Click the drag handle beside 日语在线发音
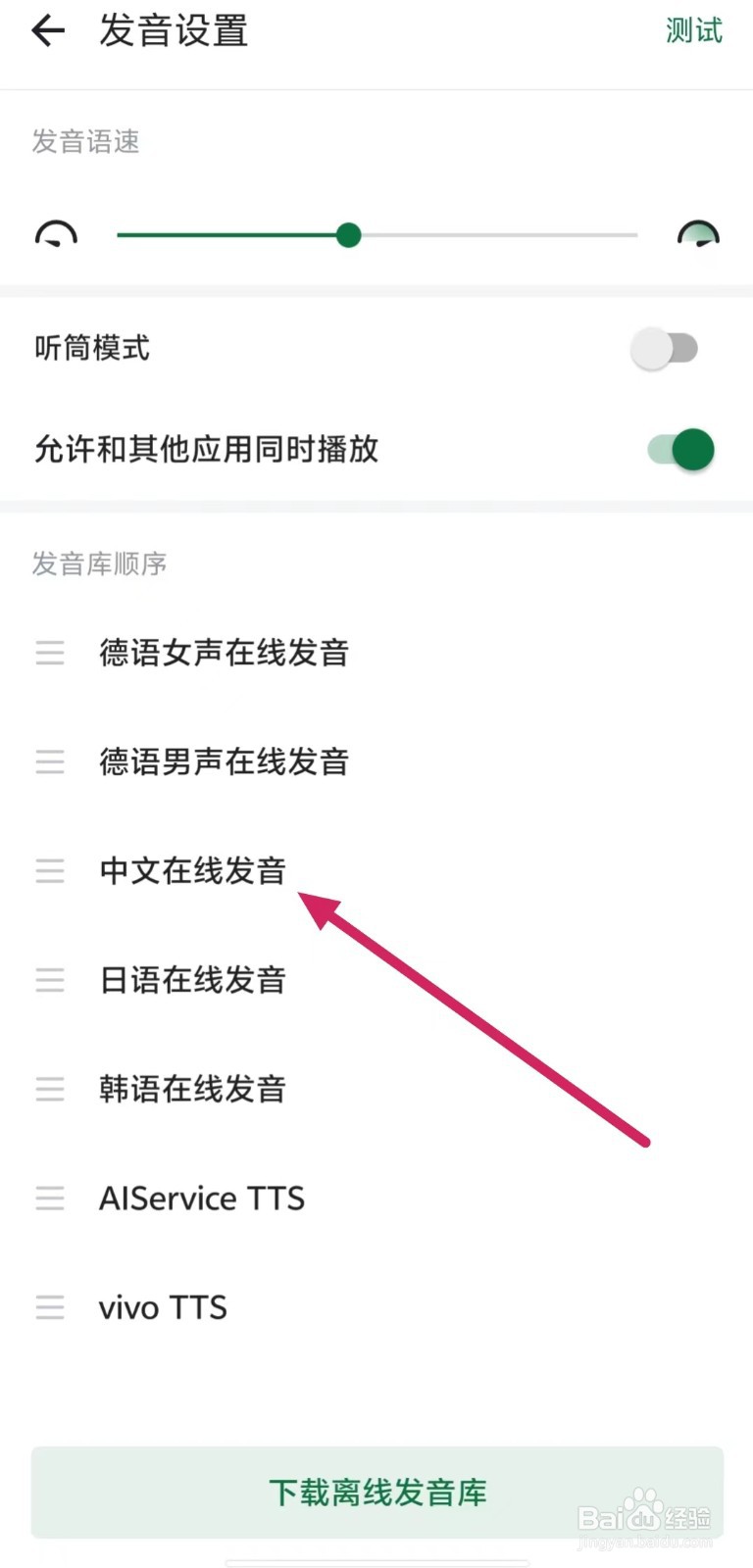753x1568 pixels. coord(49,980)
